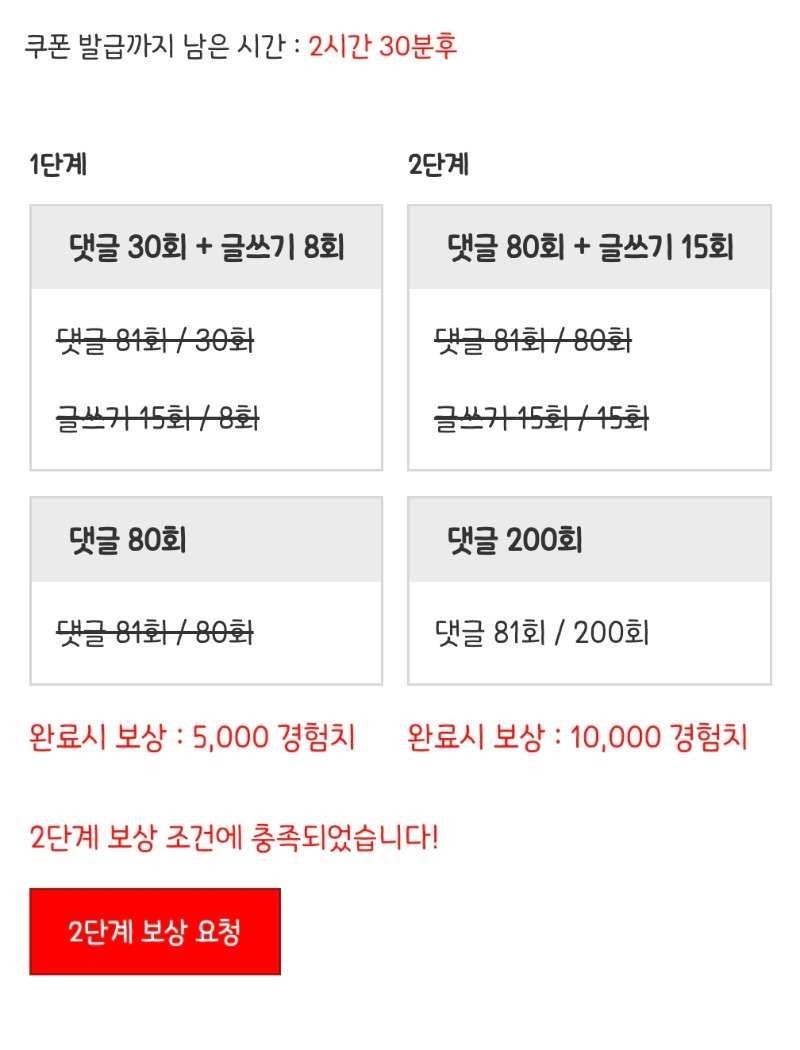Tap the 2단계 보상 요청 button
This screenshot has width=800, height=1050.
pyautogui.click(x=155, y=931)
